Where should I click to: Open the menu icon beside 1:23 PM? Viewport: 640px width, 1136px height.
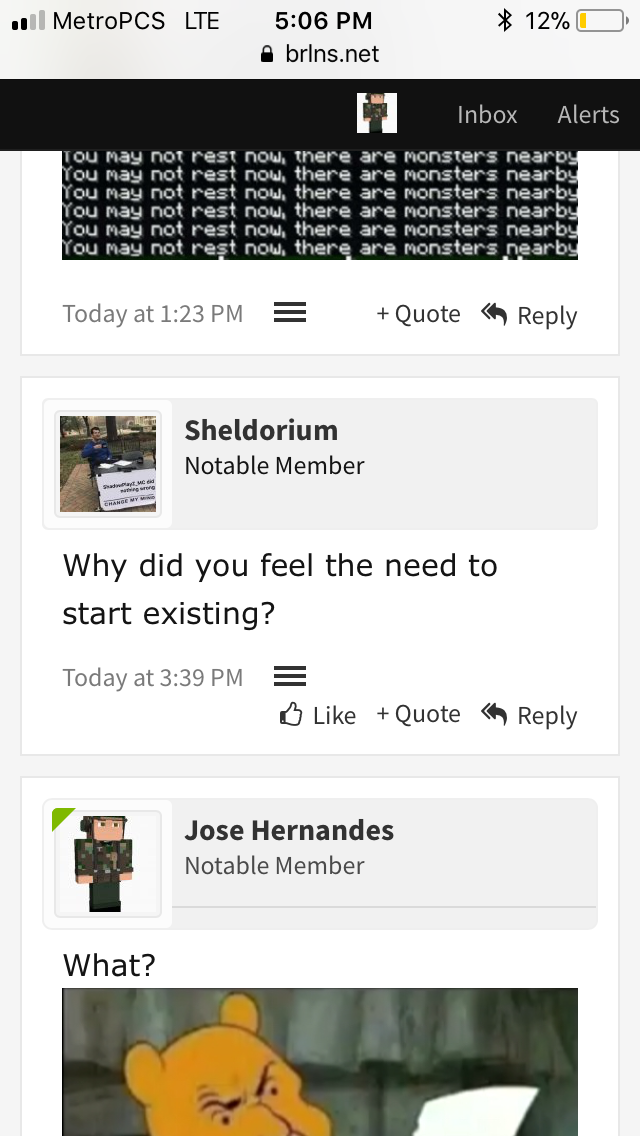[290, 313]
